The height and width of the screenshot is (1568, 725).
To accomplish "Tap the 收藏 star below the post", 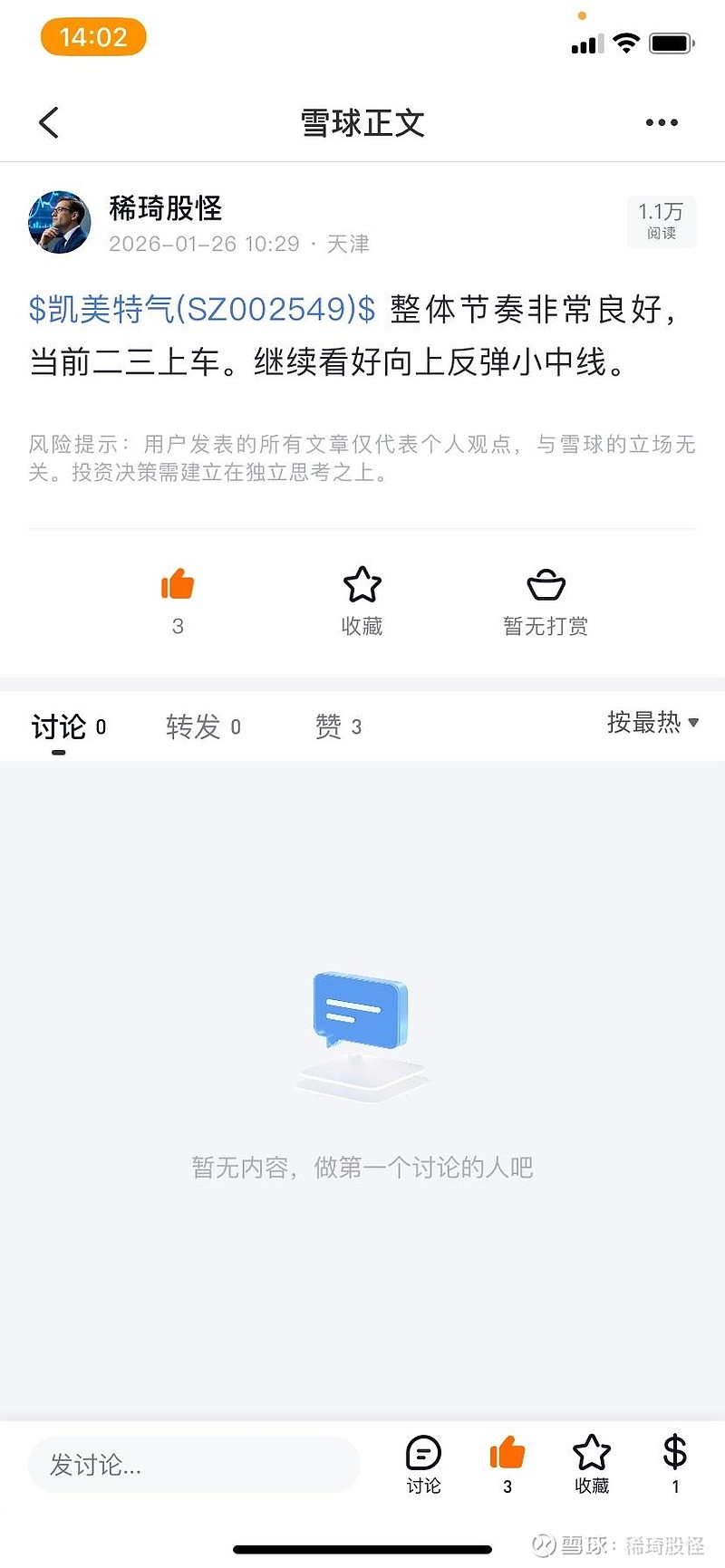I will tap(362, 586).
